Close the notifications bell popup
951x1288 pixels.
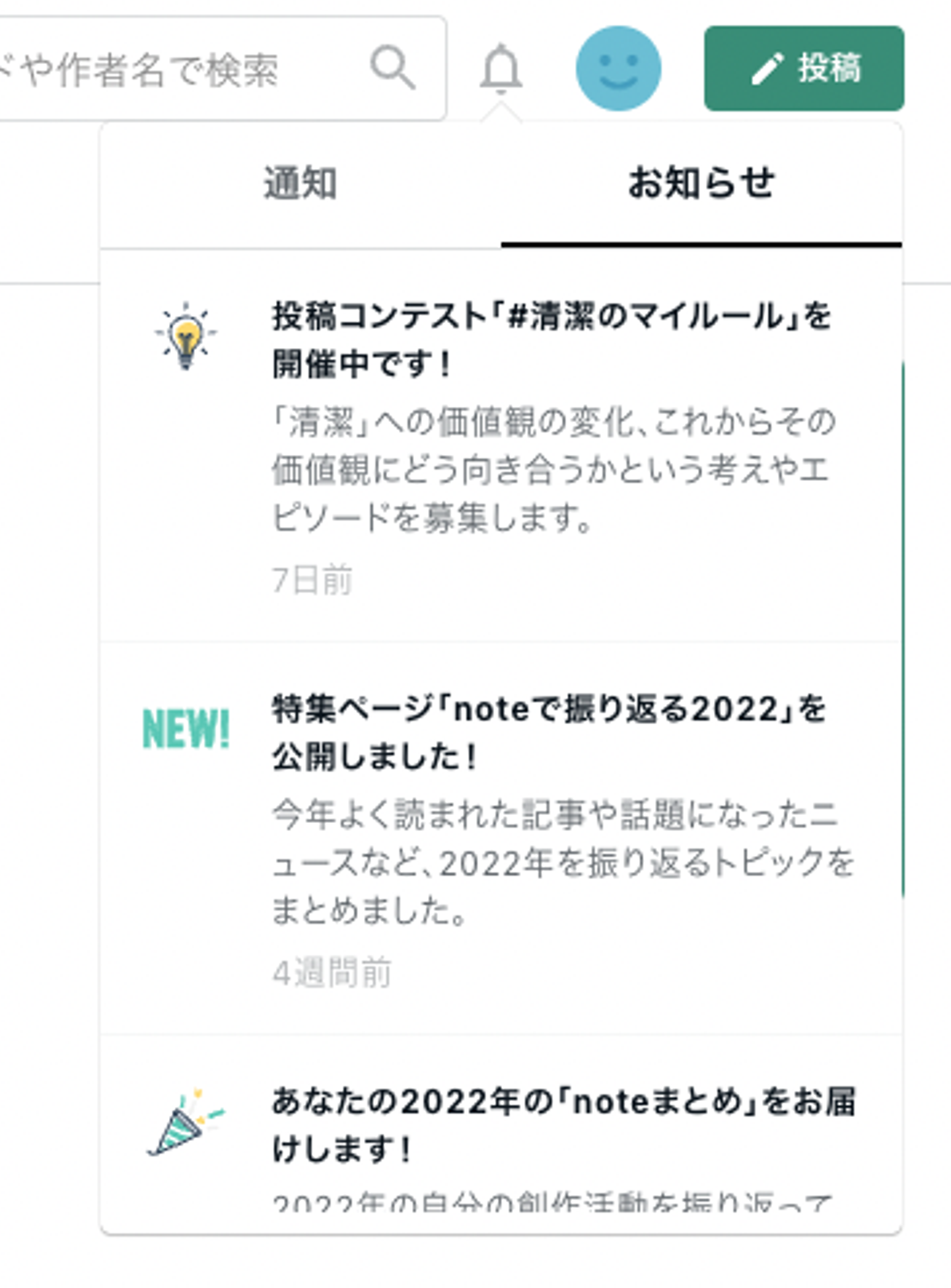pos(501,69)
